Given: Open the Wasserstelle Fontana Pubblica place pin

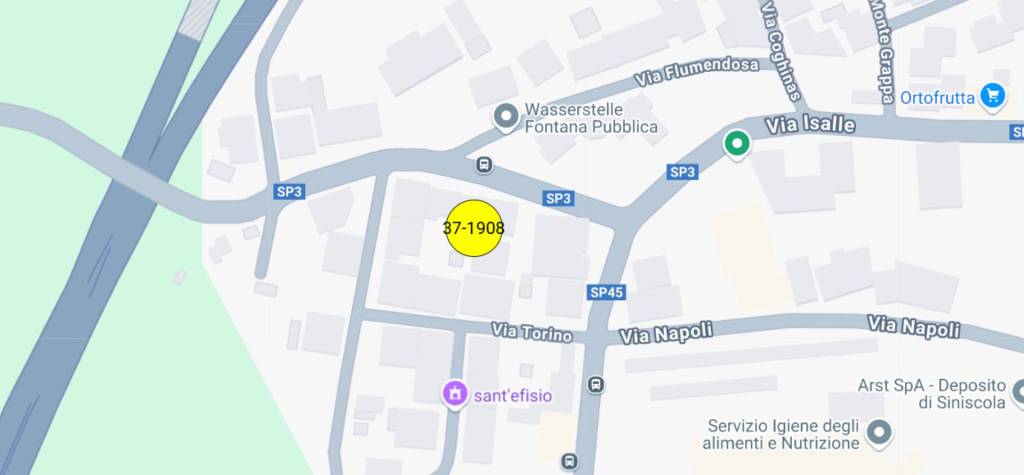Looking at the screenshot, I should coord(508,117).
